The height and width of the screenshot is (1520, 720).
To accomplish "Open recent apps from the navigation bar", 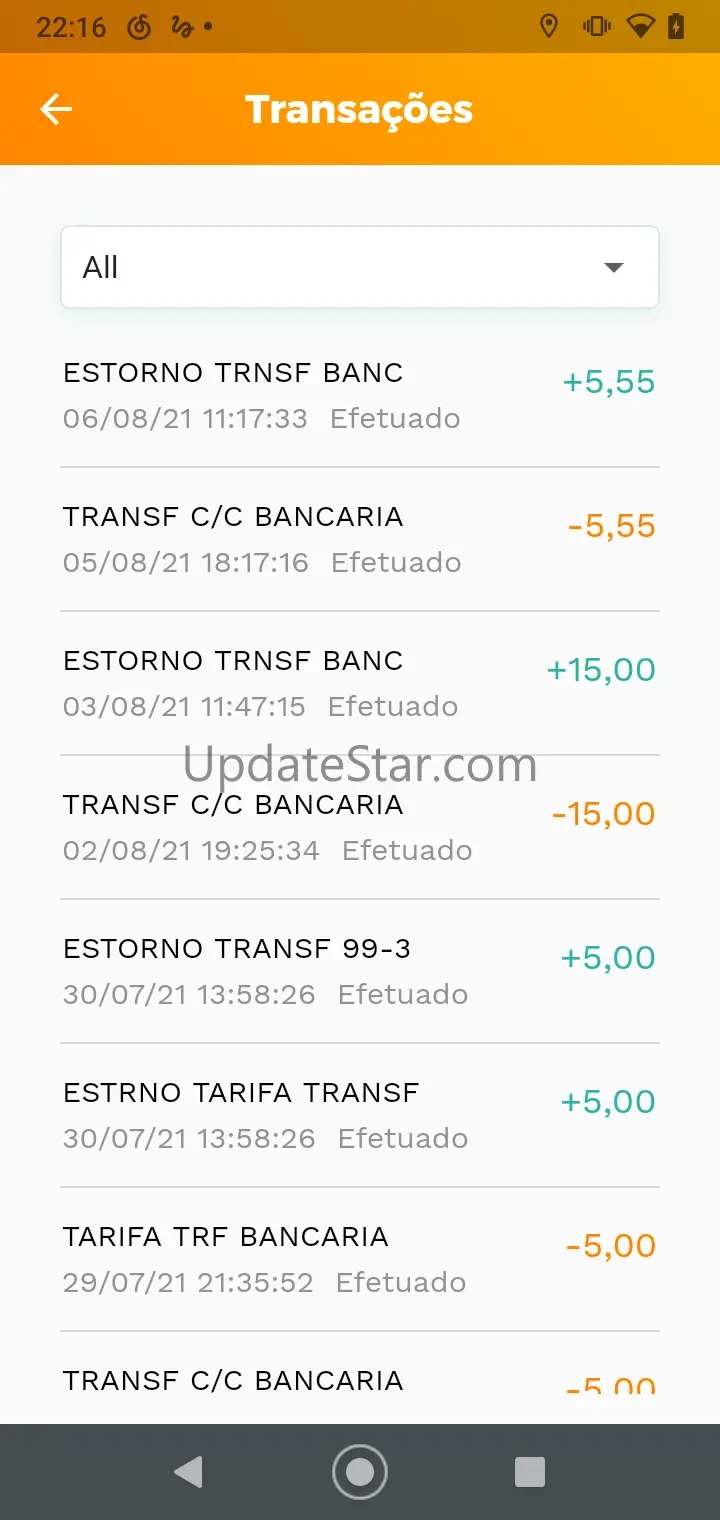I will click(x=529, y=1471).
